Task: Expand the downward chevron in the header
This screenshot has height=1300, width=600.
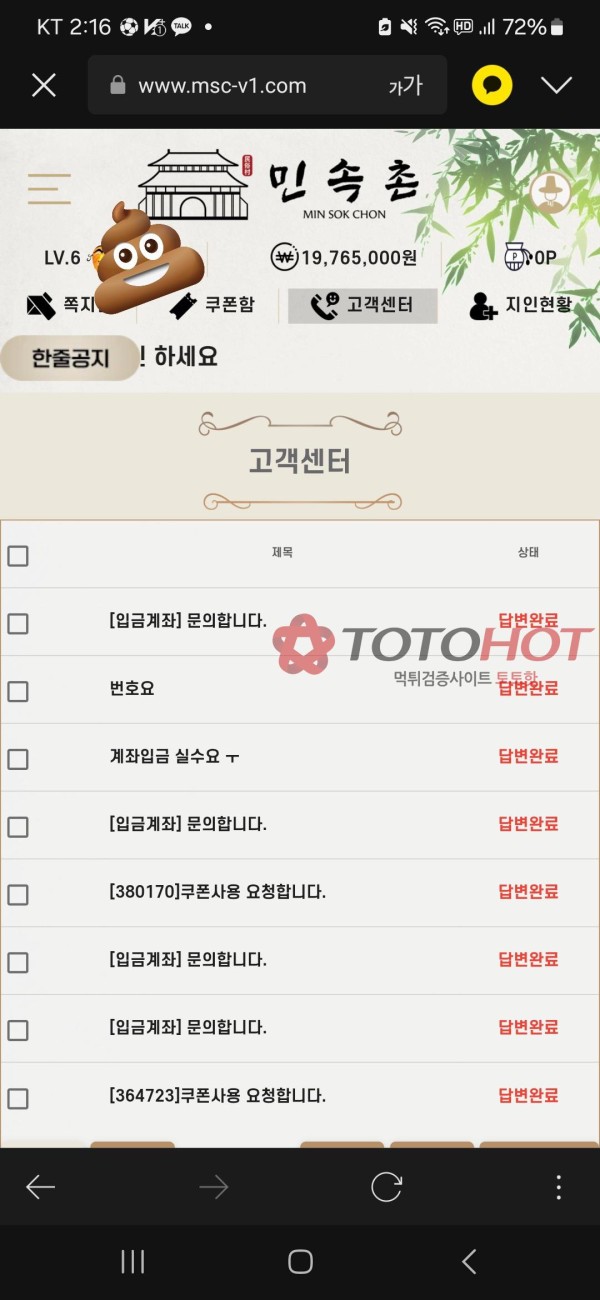Action: click(x=556, y=85)
